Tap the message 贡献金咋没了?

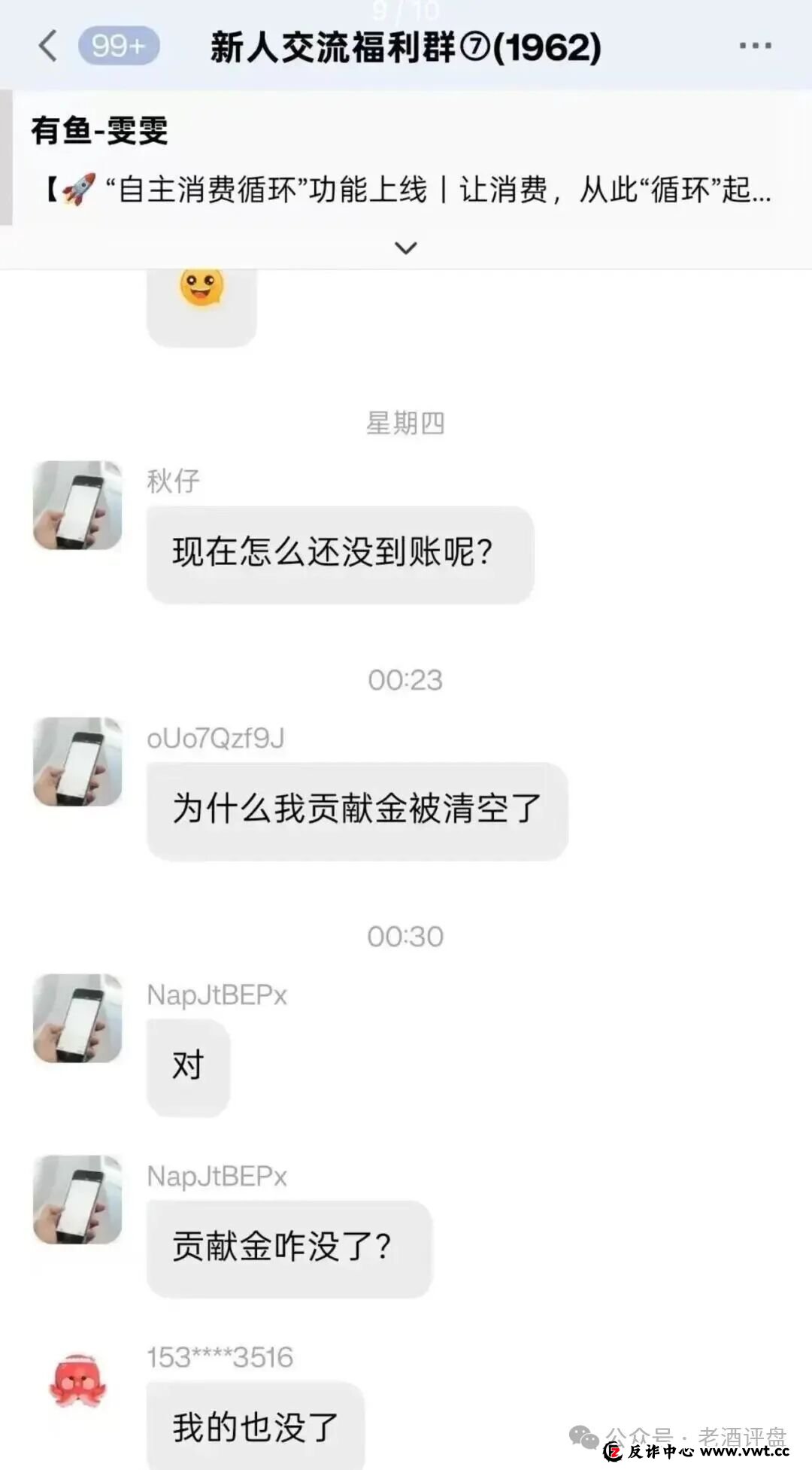[x=289, y=1249]
